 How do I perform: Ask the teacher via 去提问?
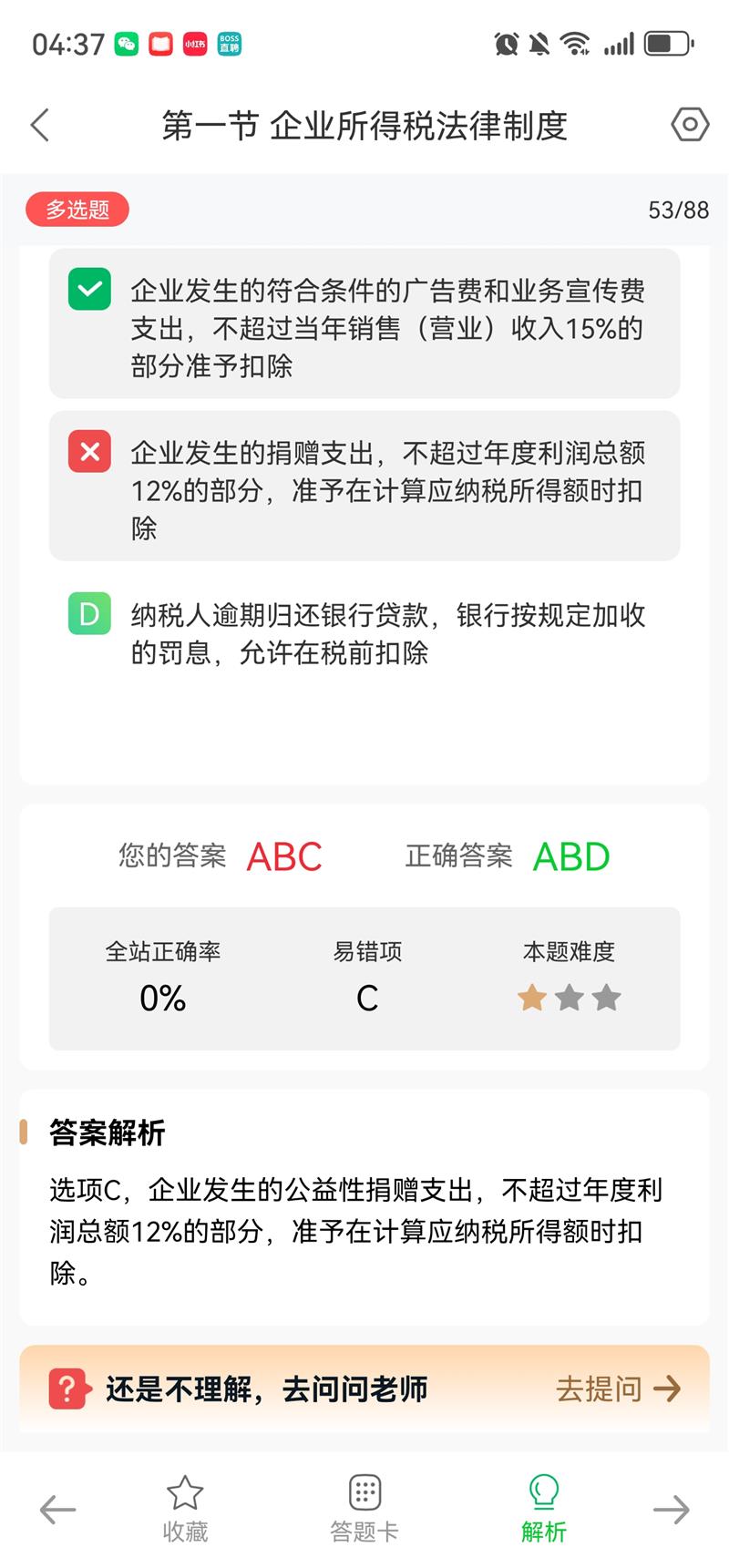coord(618,1389)
